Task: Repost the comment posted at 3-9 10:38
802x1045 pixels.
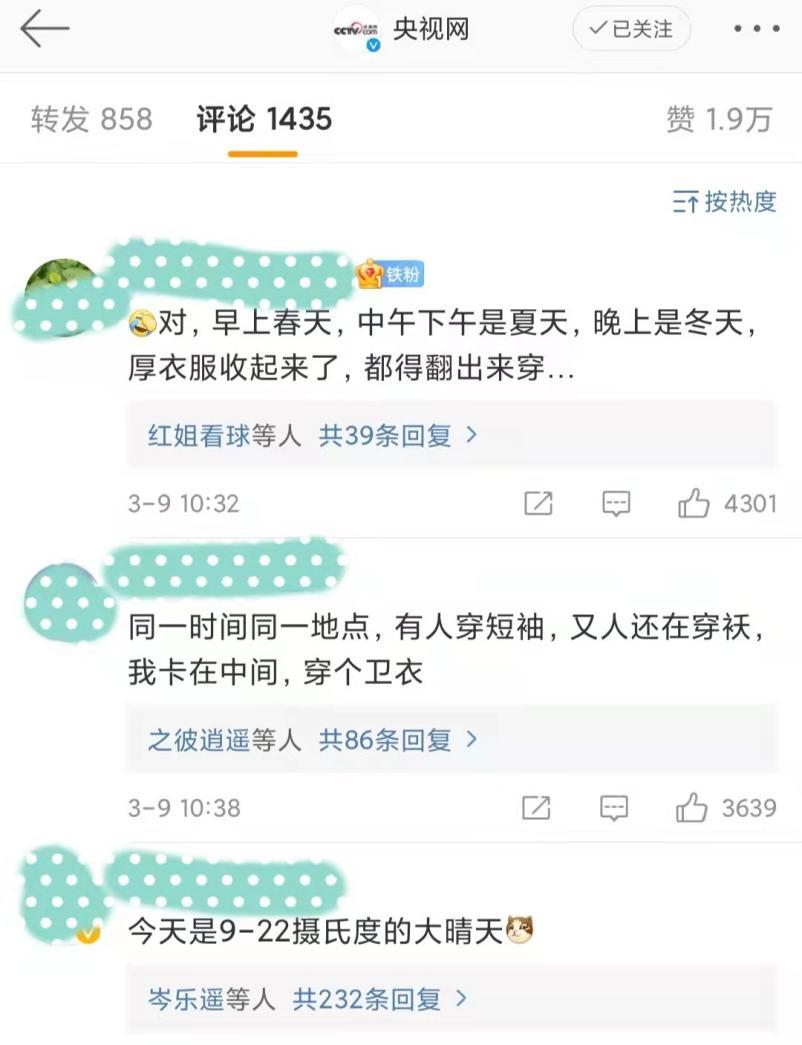Action: pos(538,807)
